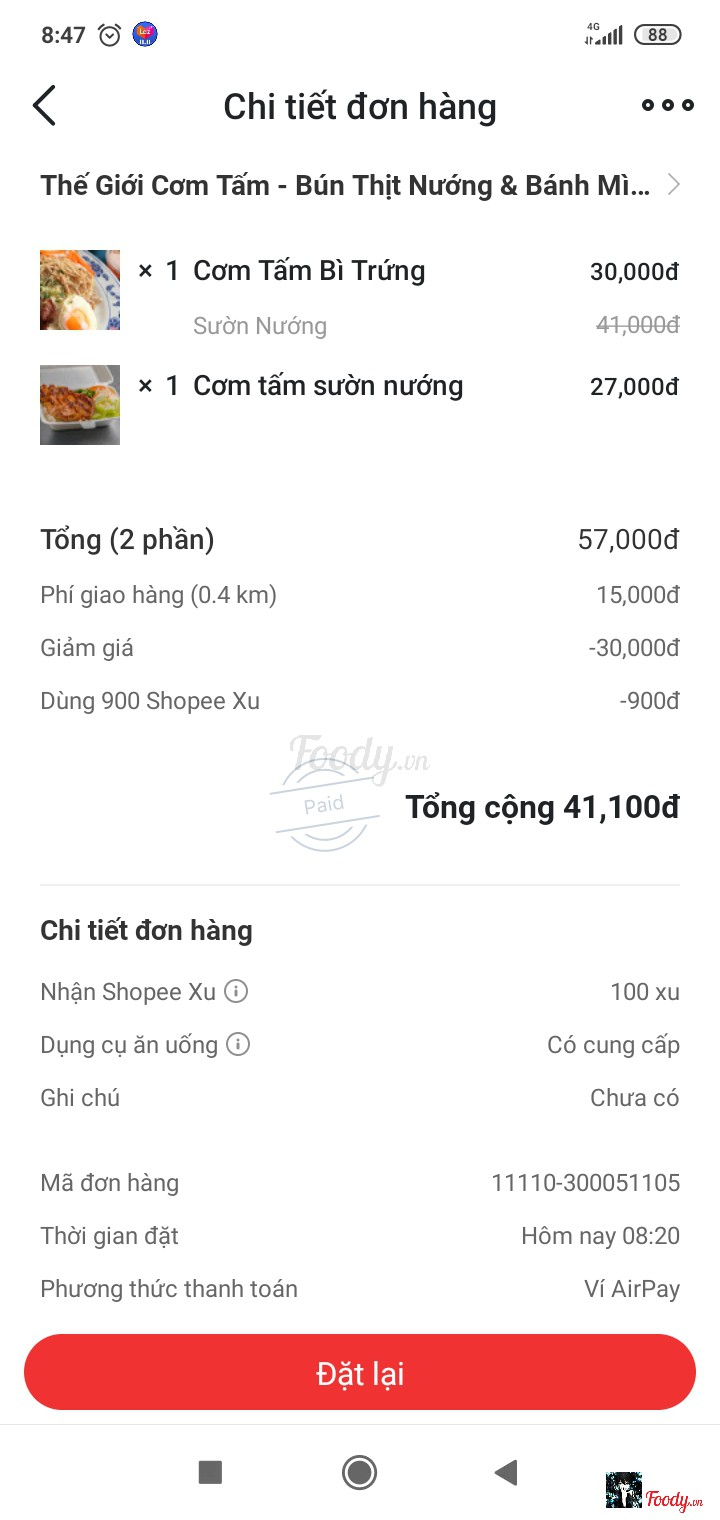Viewport: 720px width, 1520px height.
Task: Go back from order details
Action: coord(45,106)
